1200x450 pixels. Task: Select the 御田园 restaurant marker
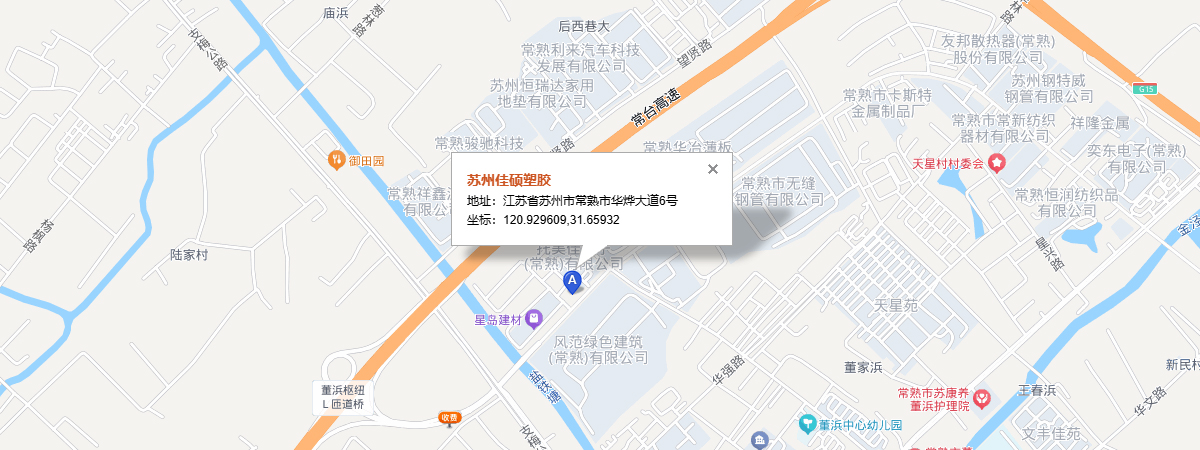click(x=336, y=159)
